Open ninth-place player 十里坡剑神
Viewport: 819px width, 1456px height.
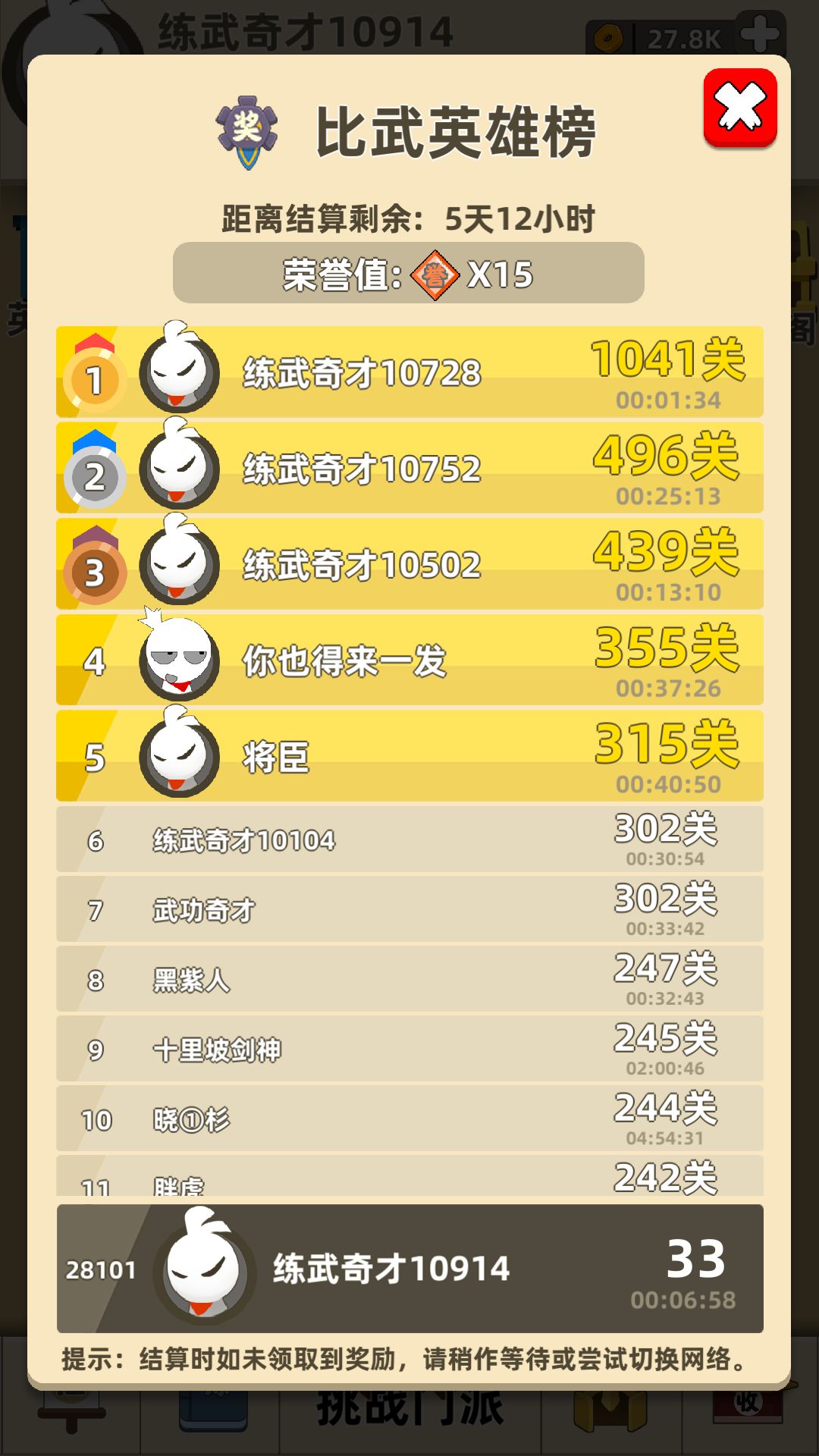[409, 1049]
